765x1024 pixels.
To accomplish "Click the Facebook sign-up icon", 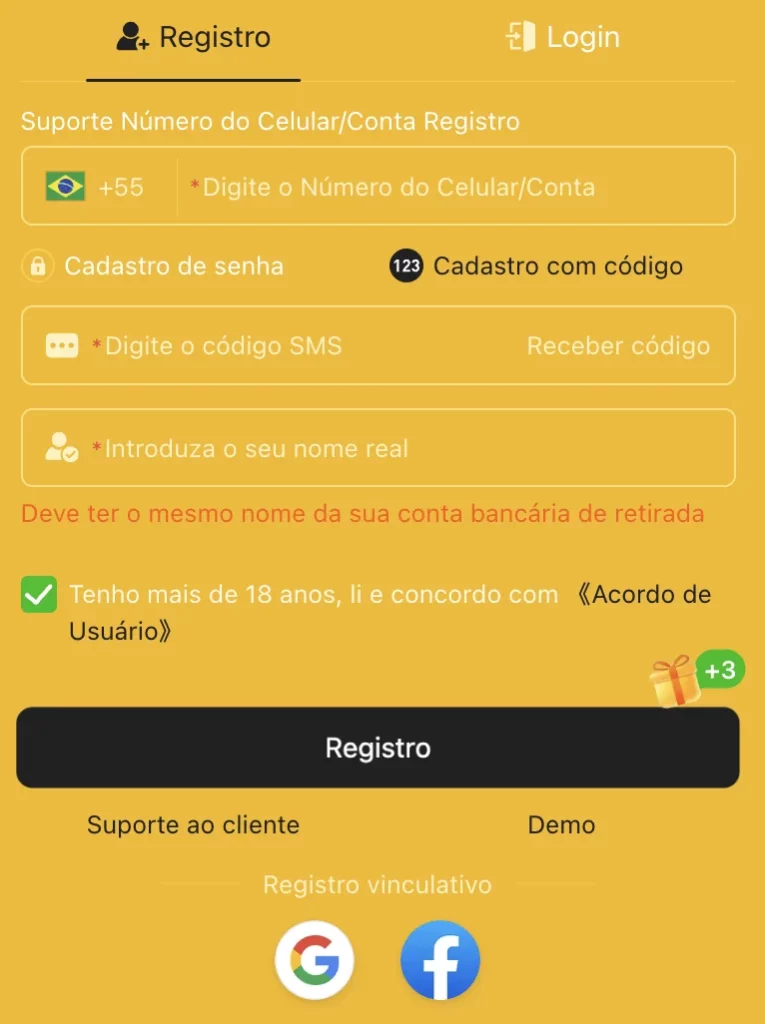I will pos(440,959).
